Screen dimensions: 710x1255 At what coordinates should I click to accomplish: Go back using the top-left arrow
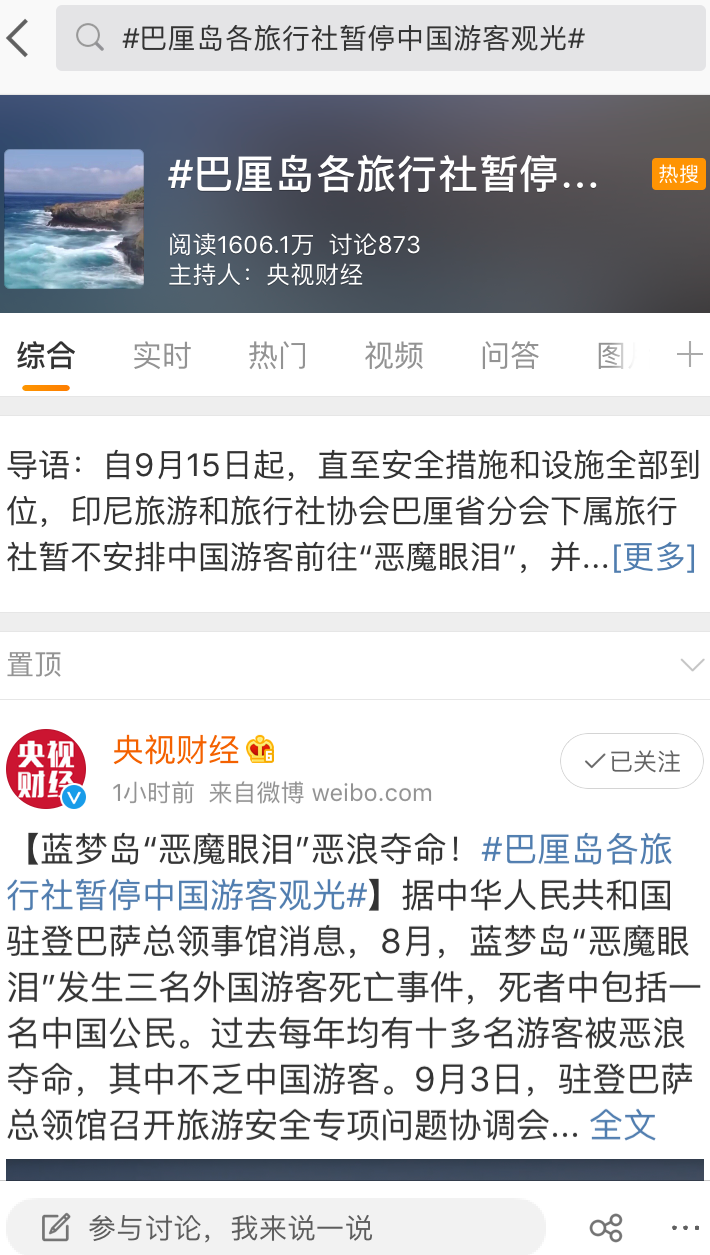point(18,39)
